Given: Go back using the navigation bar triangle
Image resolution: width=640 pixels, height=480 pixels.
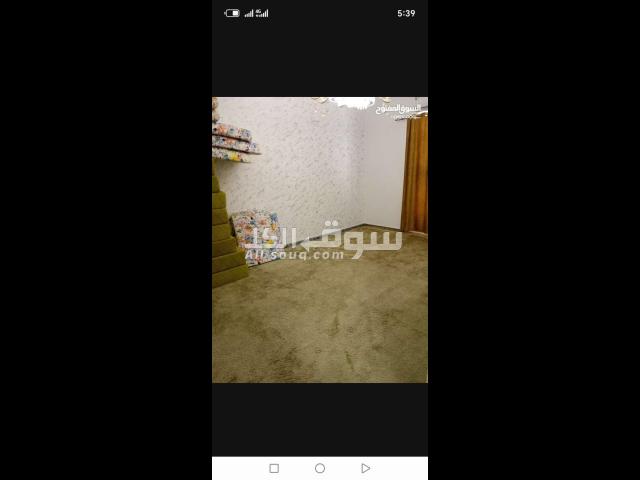Looking at the screenshot, I should (365, 468).
